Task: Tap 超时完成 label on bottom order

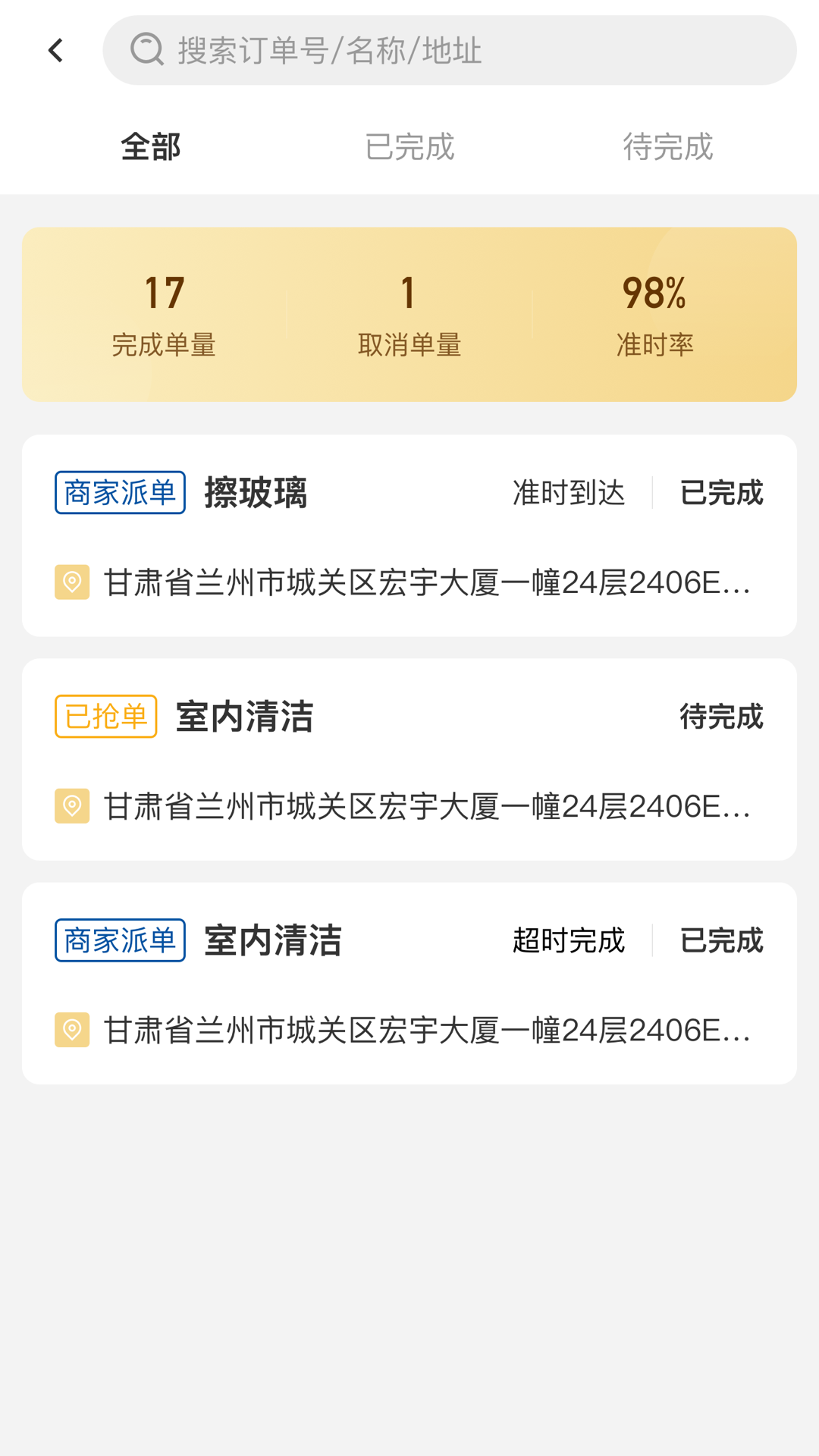Action: [x=568, y=941]
